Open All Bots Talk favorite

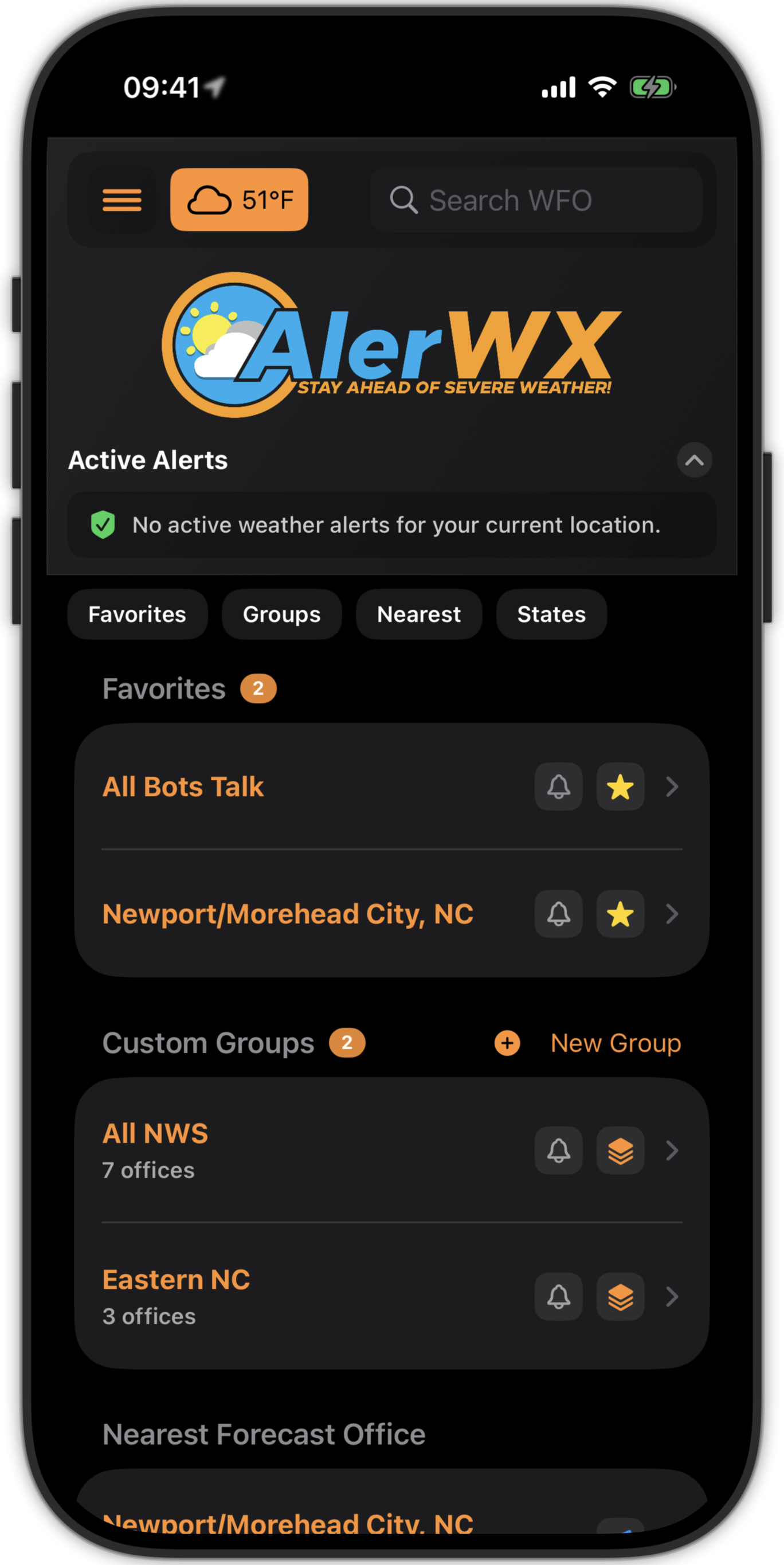point(183,787)
